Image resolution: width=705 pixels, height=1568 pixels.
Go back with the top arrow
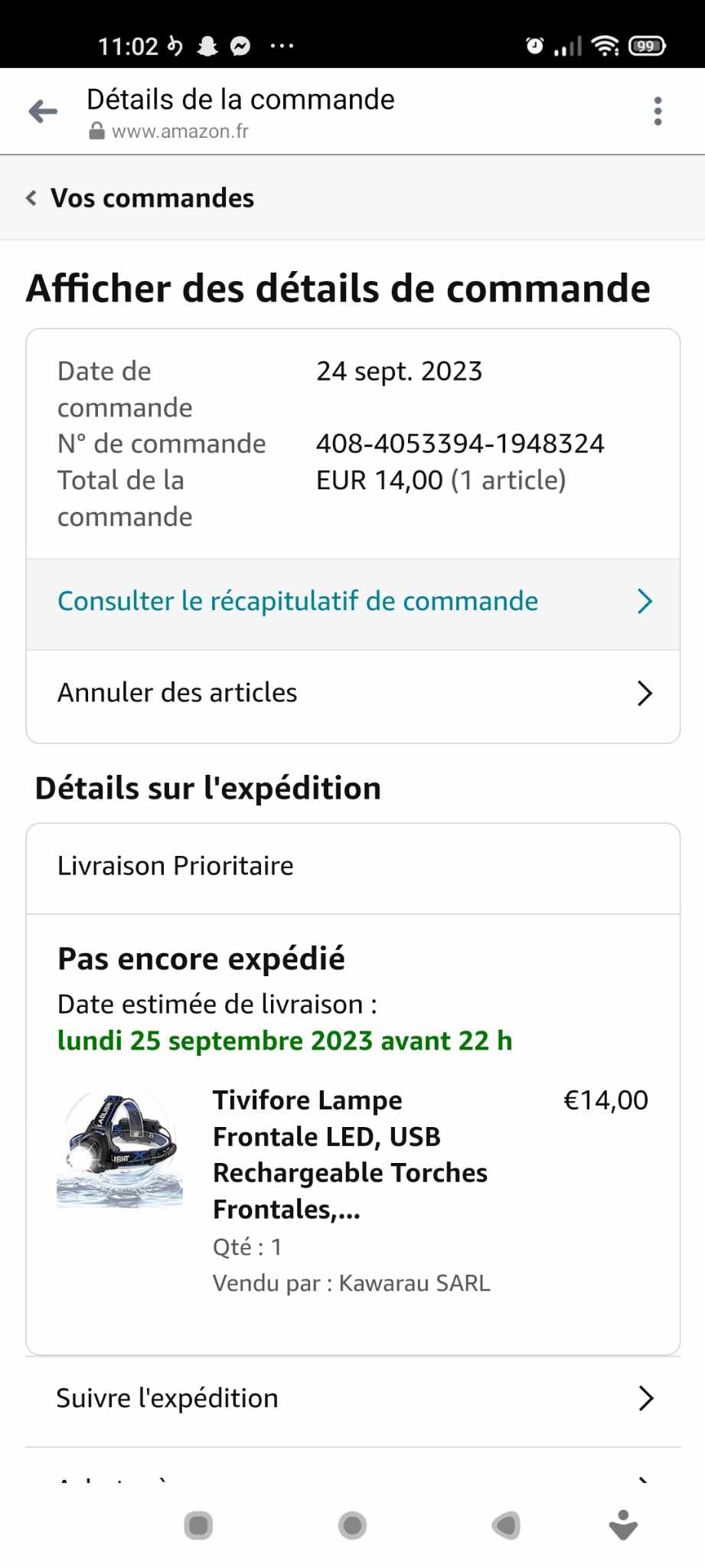point(43,112)
